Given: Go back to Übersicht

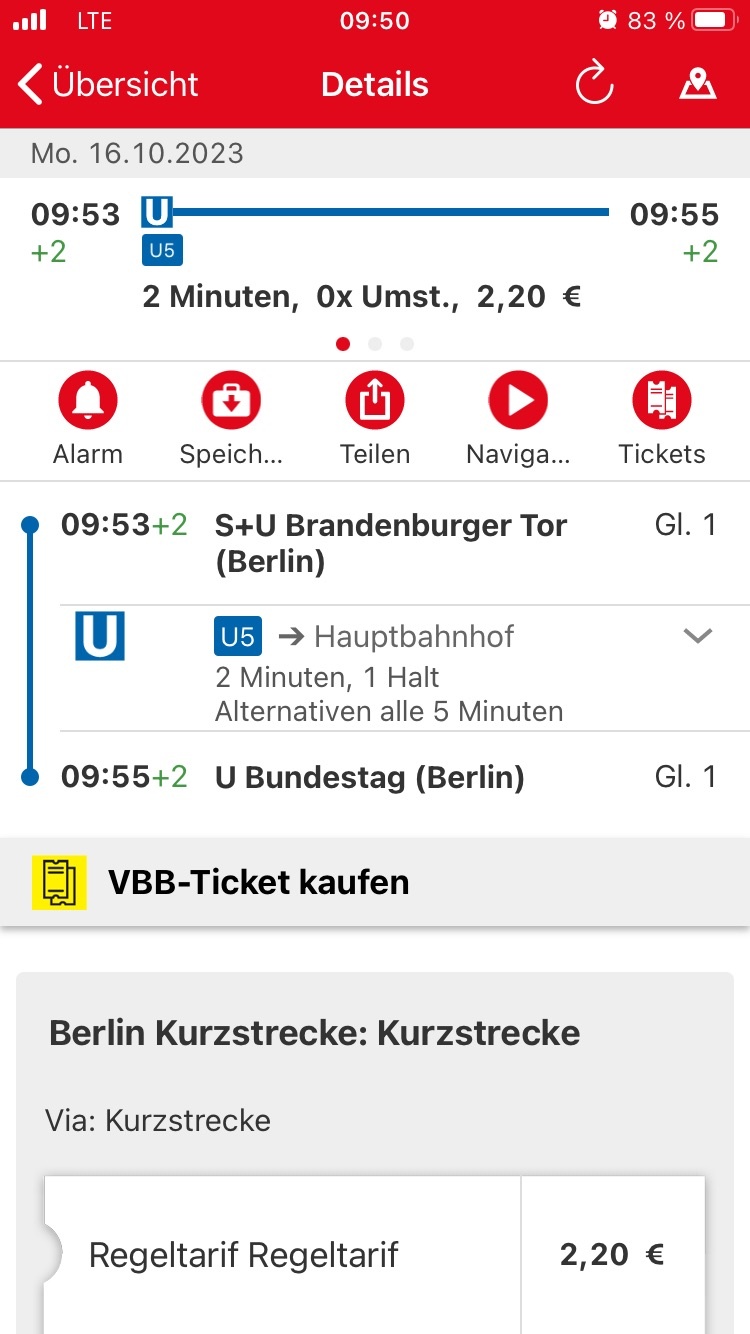Looking at the screenshot, I should tap(108, 85).
